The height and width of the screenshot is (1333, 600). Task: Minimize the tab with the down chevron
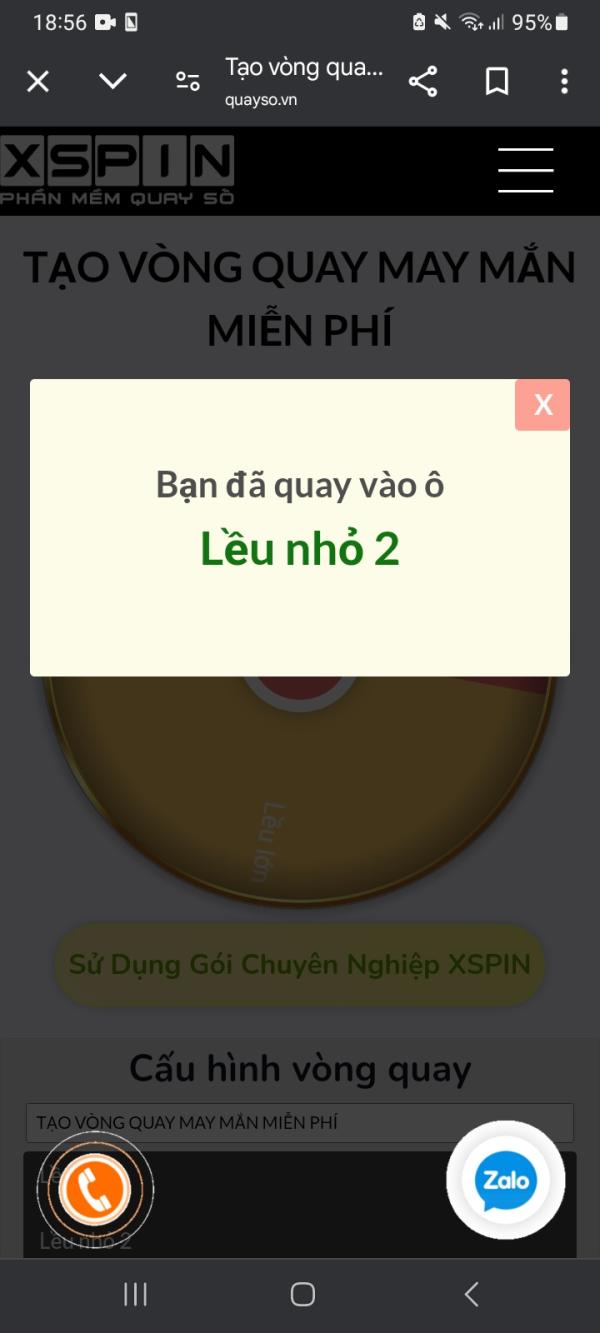click(113, 81)
